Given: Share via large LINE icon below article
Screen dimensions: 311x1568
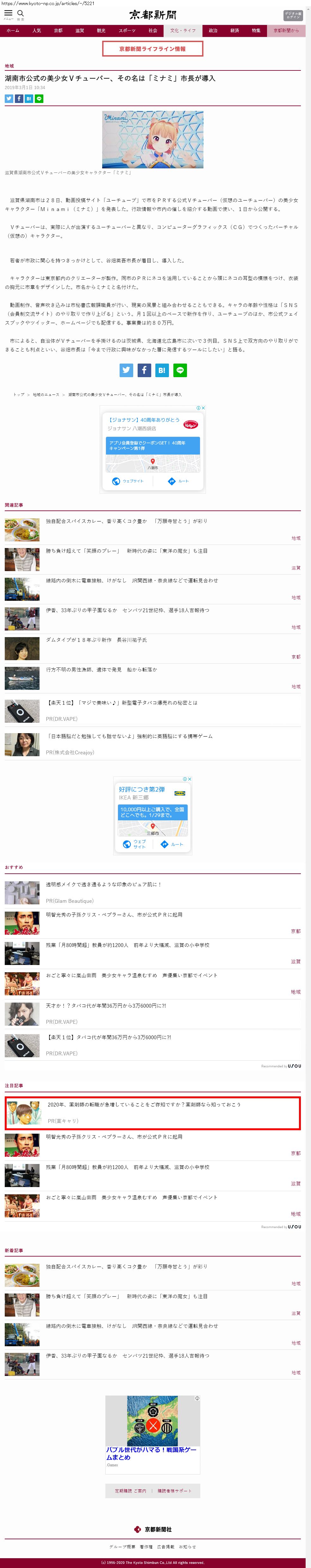Looking at the screenshot, I should point(180,370).
